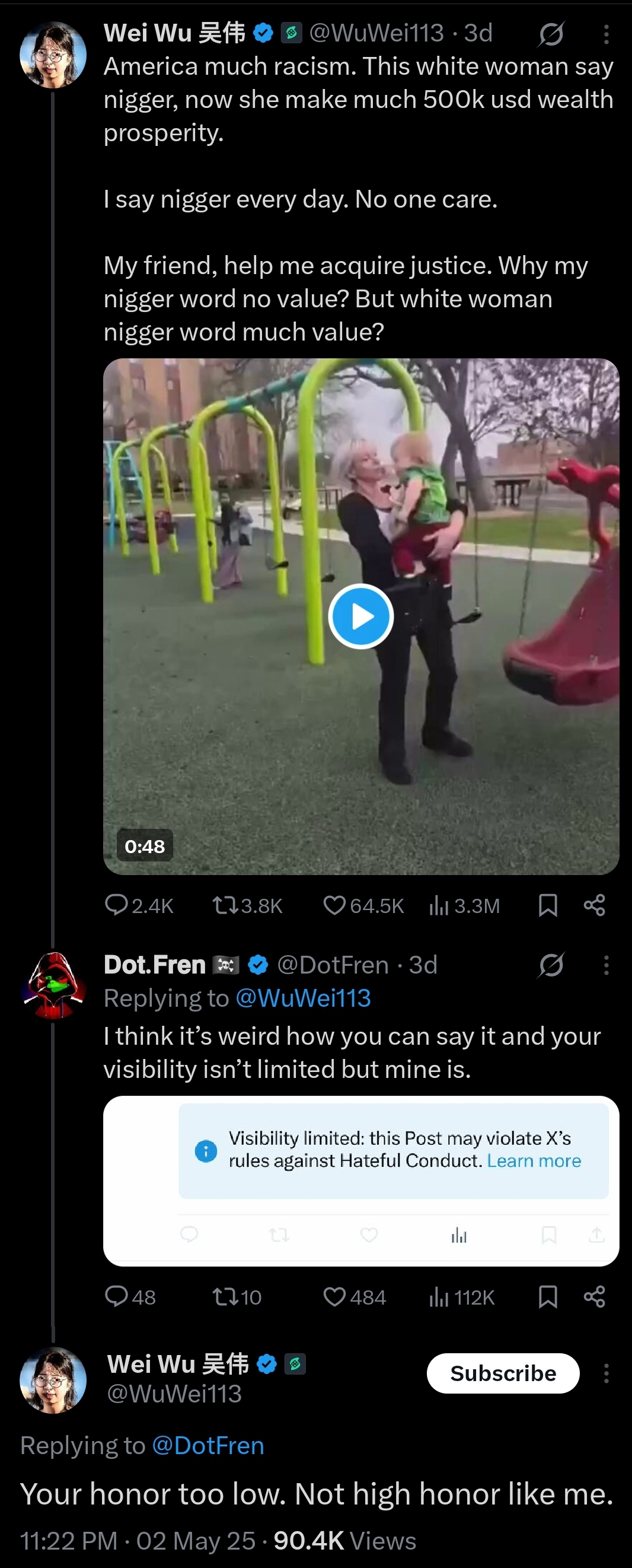Bookmark Dot.Fren's reply
632x1568 pixels.
pyautogui.click(x=547, y=1297)
